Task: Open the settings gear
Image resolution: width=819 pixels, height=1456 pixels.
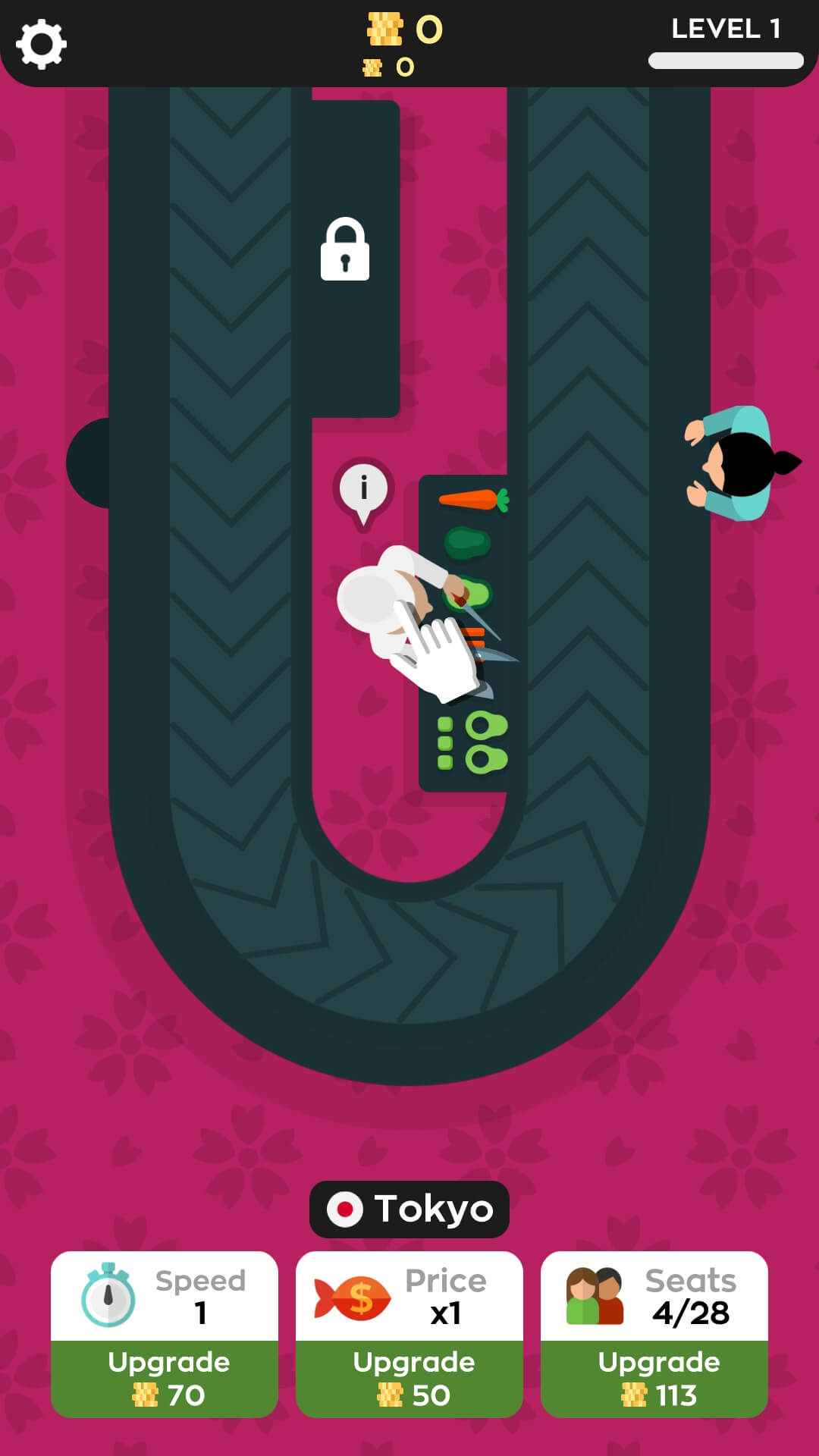Action: pyautogui.click(x=42, y=45)
